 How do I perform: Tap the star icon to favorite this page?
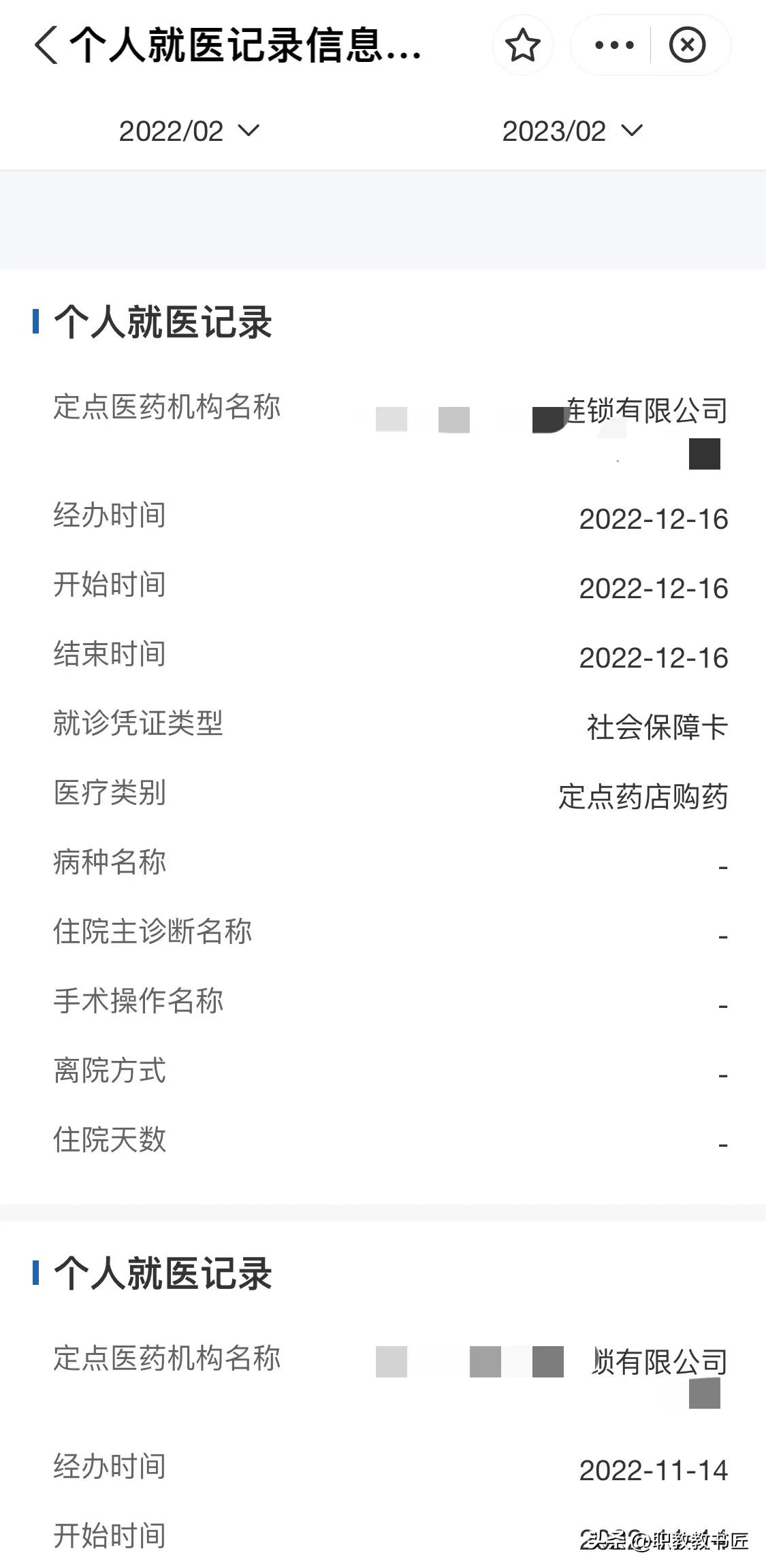pyautogui.click(x=522, y=46)
